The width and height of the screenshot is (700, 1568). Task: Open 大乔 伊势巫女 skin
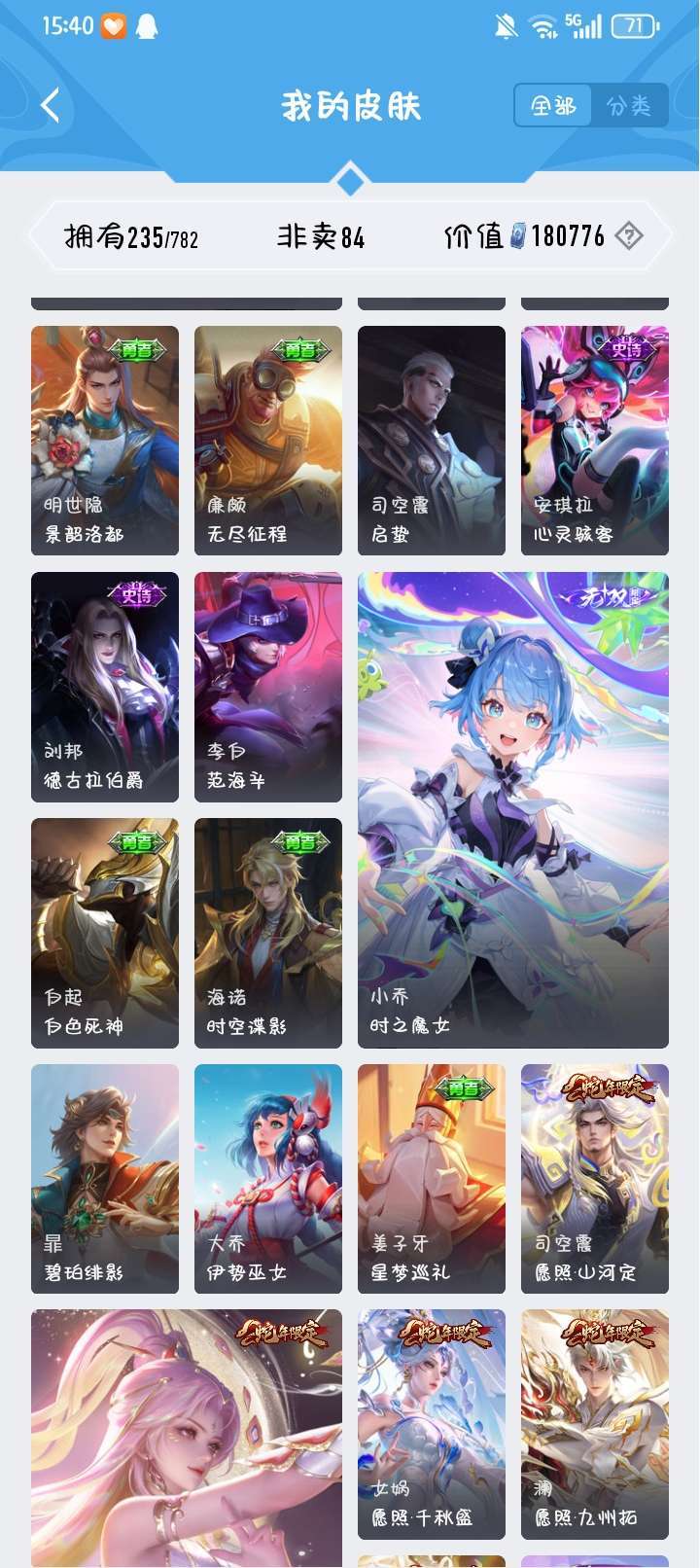point(268,1179)
